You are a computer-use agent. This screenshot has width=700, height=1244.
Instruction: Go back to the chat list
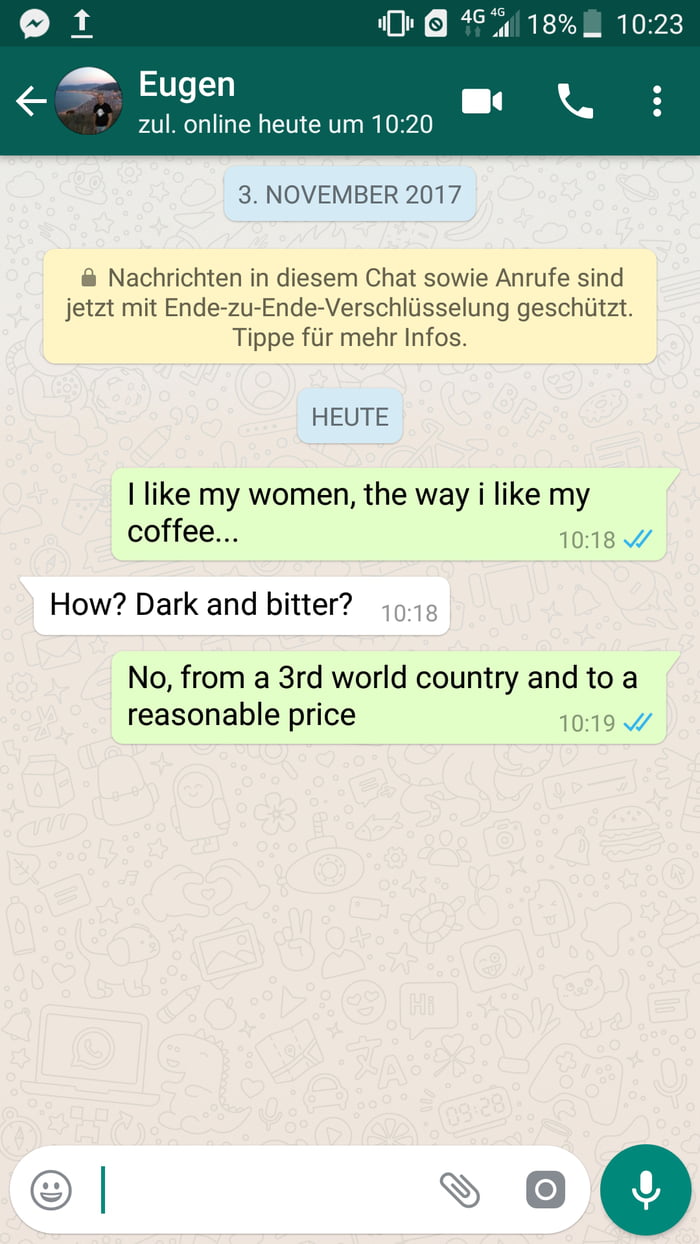click(30, 101)
